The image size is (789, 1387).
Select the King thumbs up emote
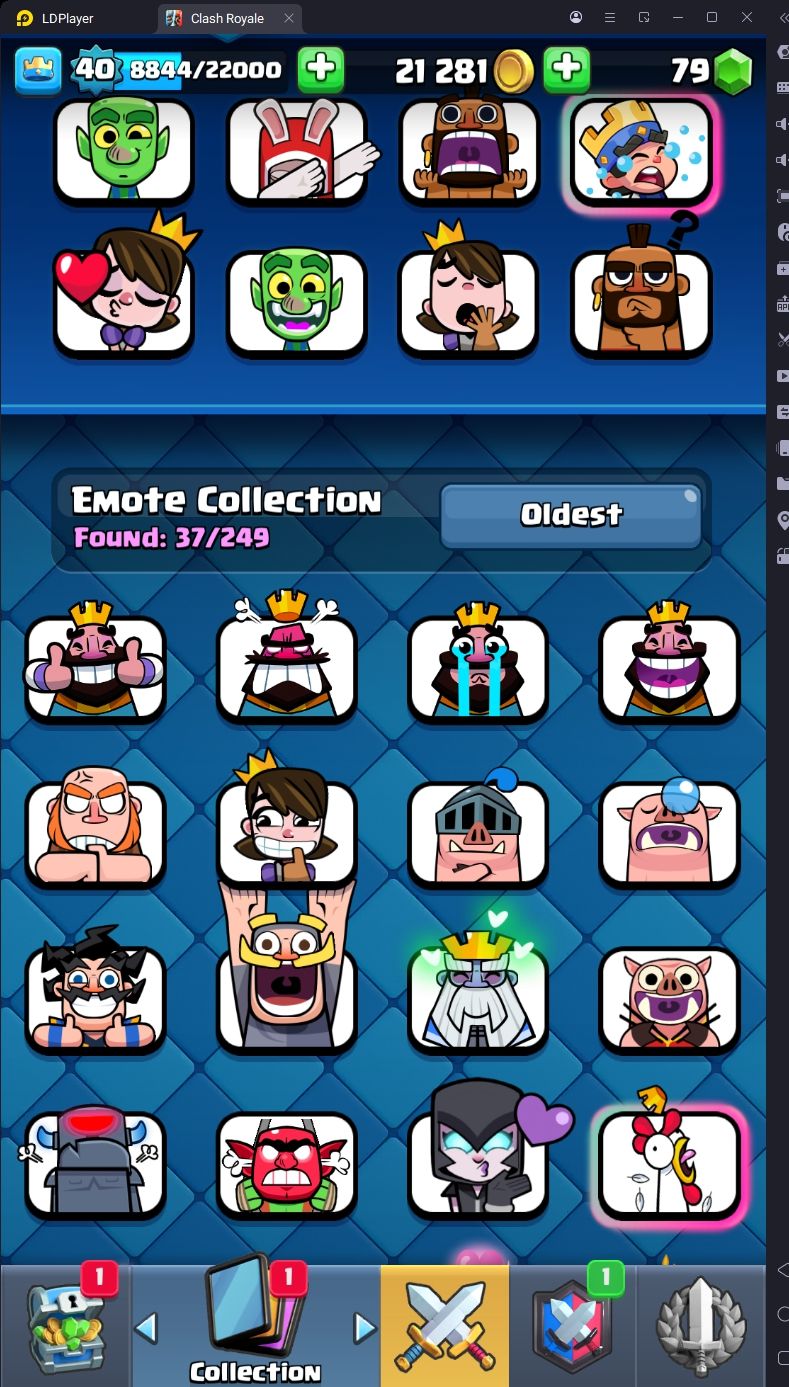pyautogui.click(x=95, y=667)
